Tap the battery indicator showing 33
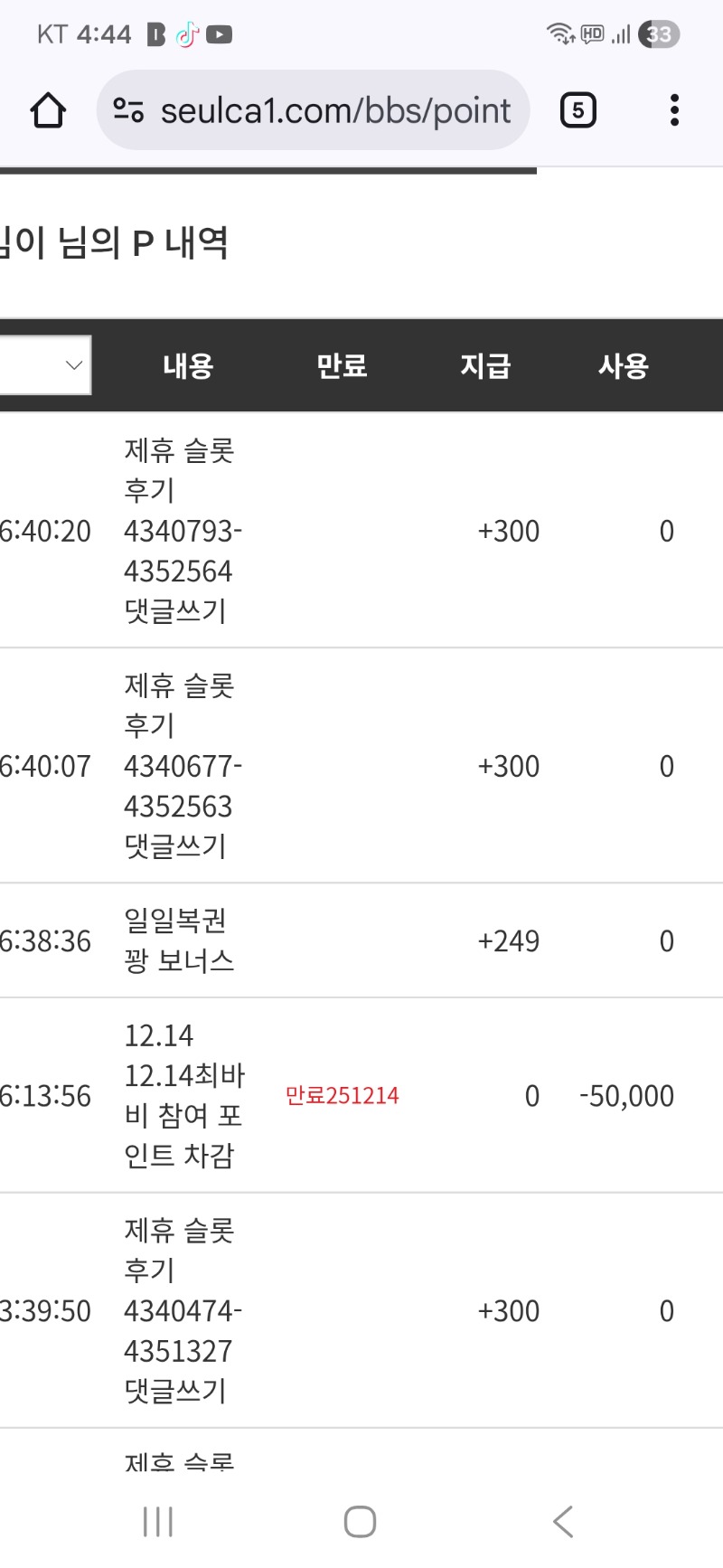 [x=658, y=34]
